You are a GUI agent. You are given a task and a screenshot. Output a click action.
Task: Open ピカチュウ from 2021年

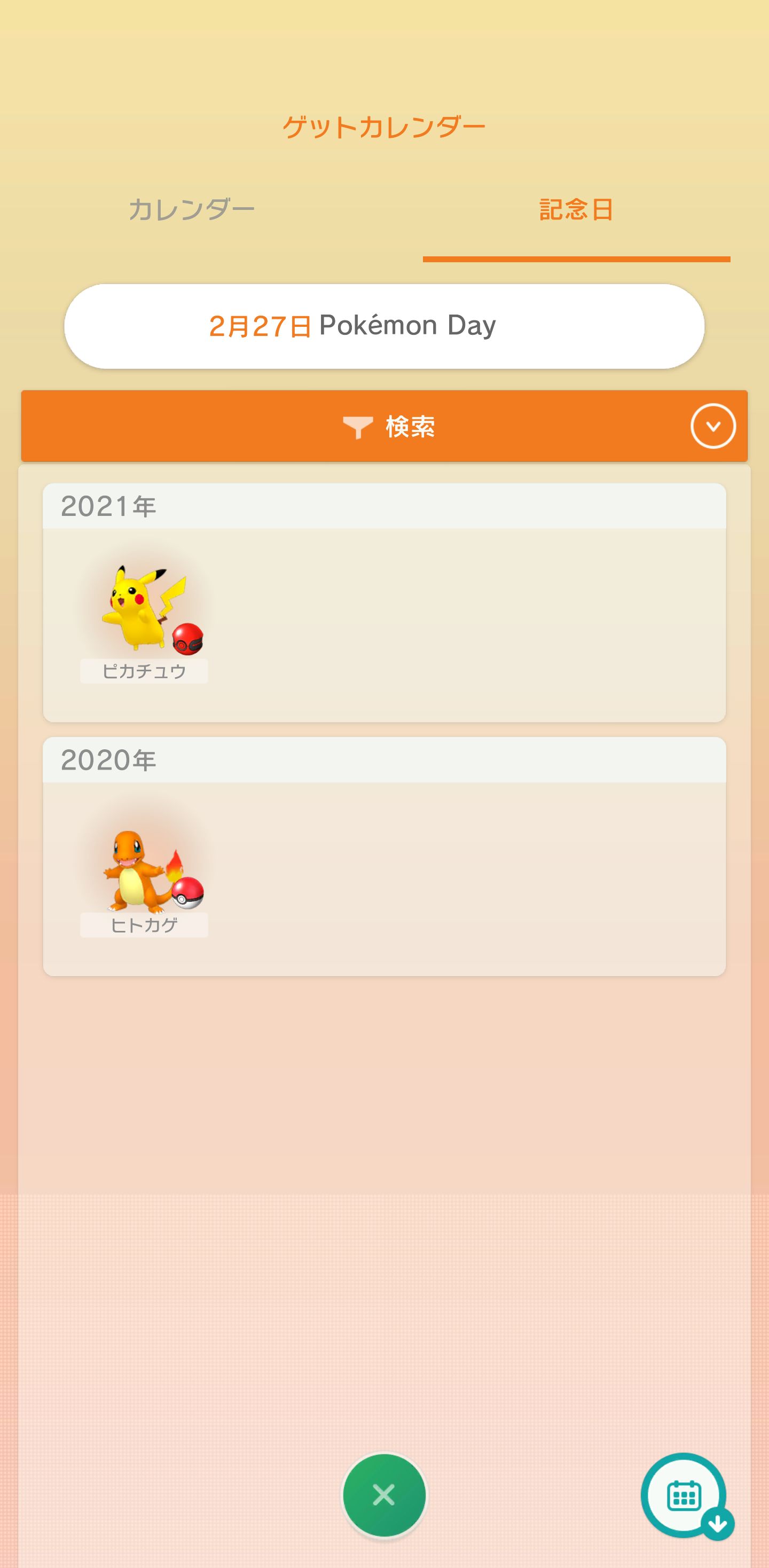tap(144, 616)
